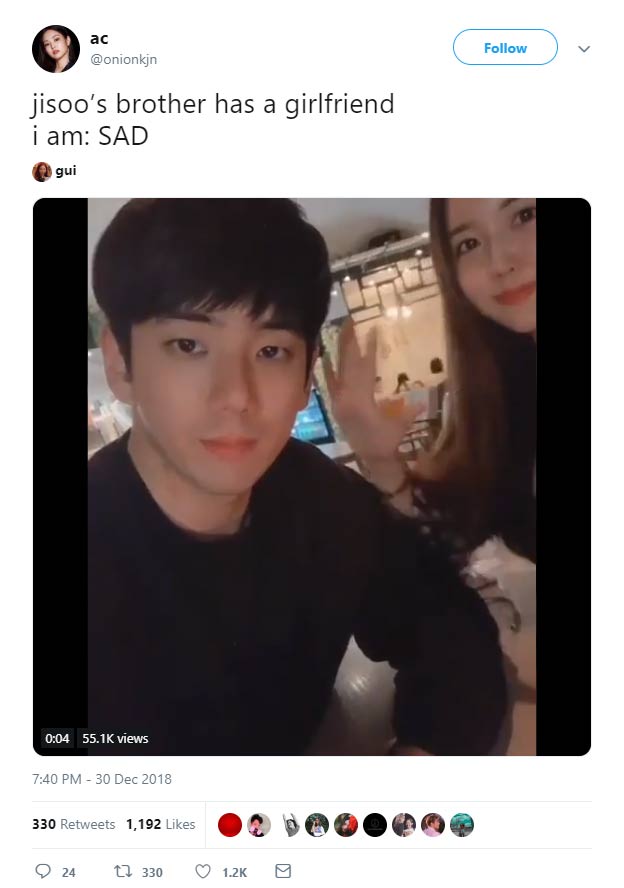Send the tweet via direct message

click(x=282, y=872)
